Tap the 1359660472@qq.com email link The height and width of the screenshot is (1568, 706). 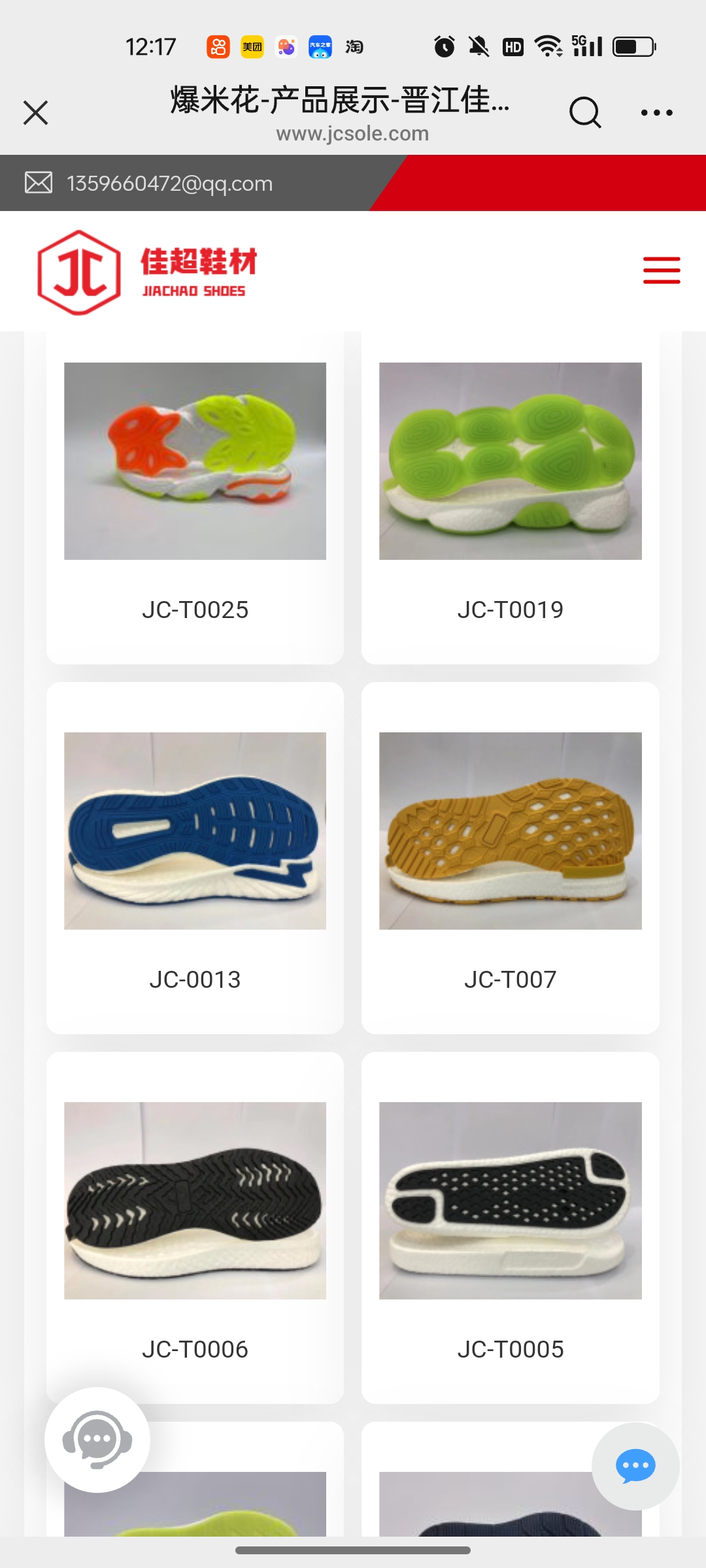169,184
